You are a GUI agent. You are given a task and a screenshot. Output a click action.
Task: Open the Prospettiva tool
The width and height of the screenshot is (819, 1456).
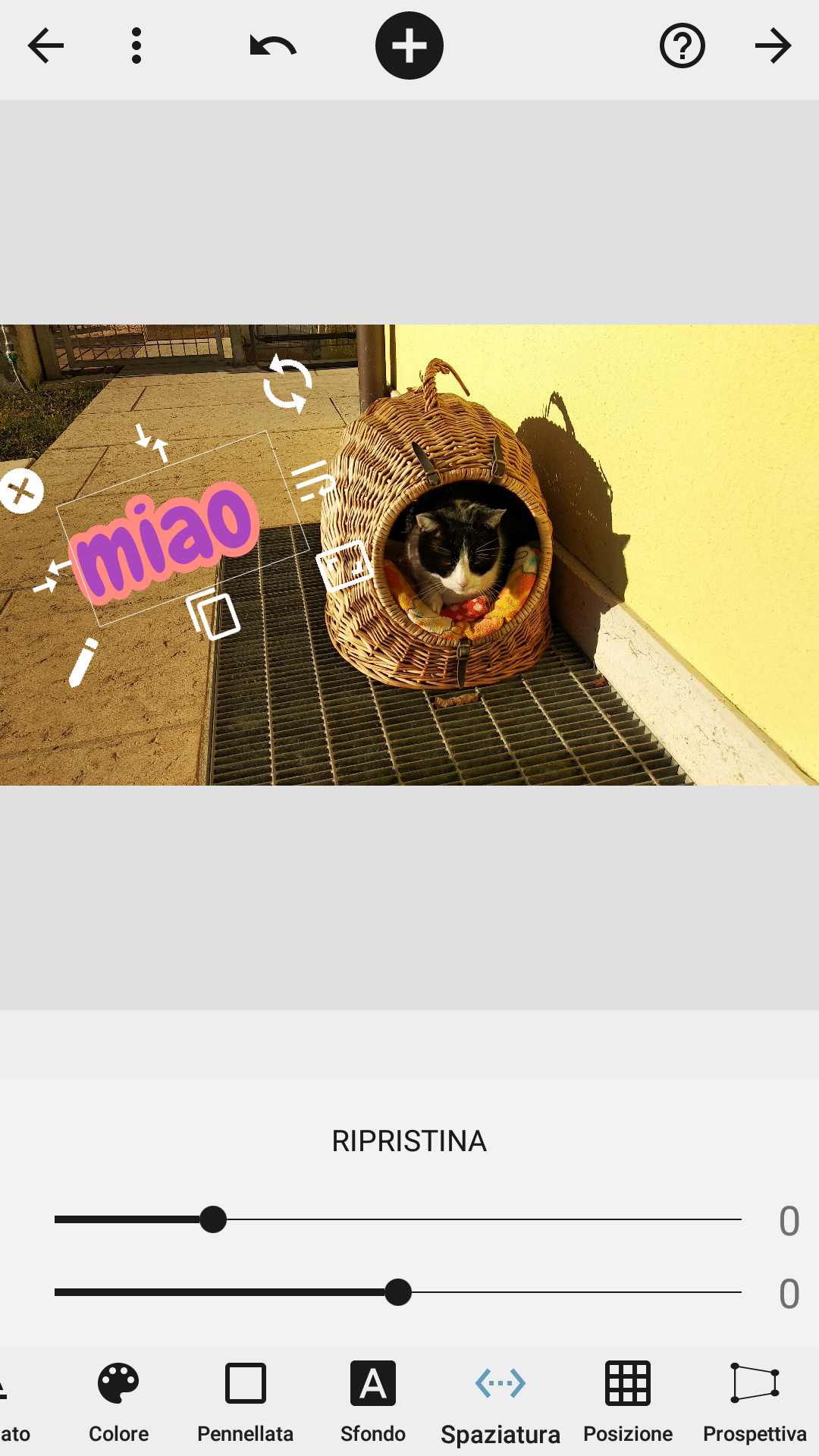click(x=755, y=1401)
